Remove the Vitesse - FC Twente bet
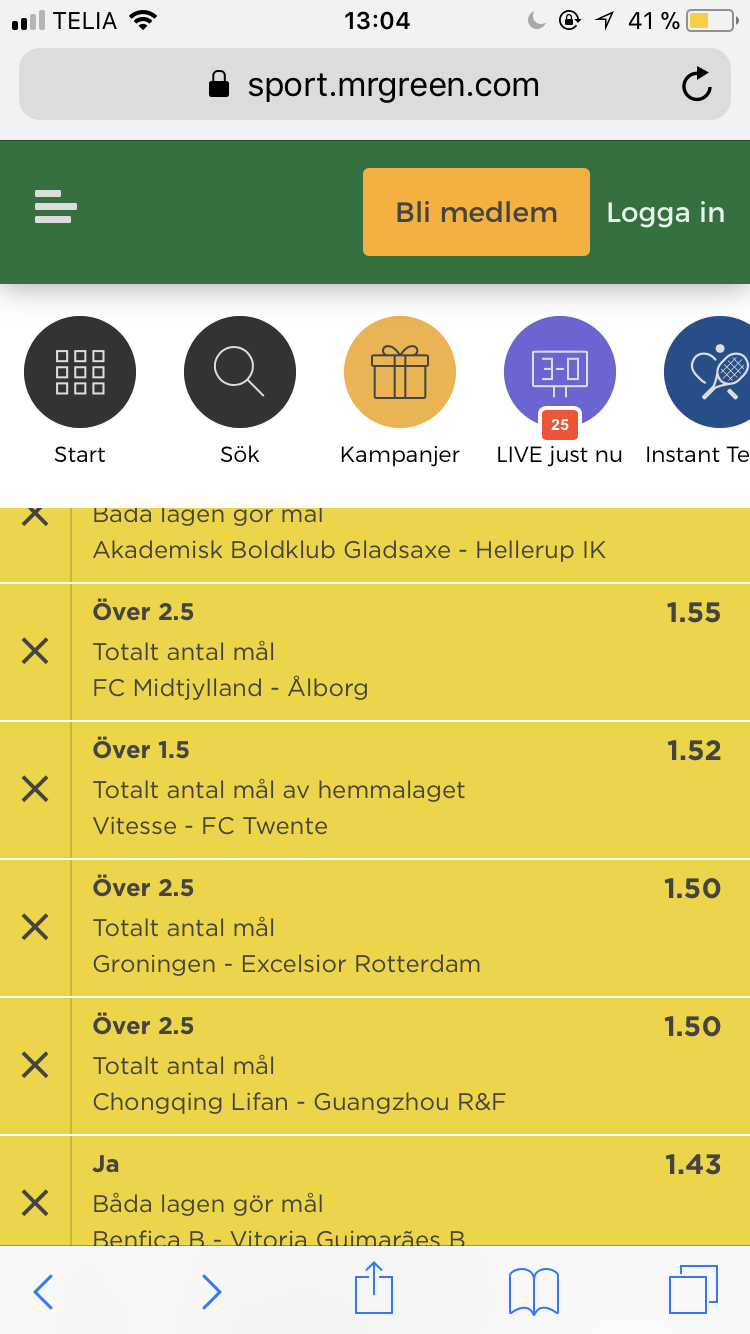This screenshot has width=750, height=1334. (35, 789)
